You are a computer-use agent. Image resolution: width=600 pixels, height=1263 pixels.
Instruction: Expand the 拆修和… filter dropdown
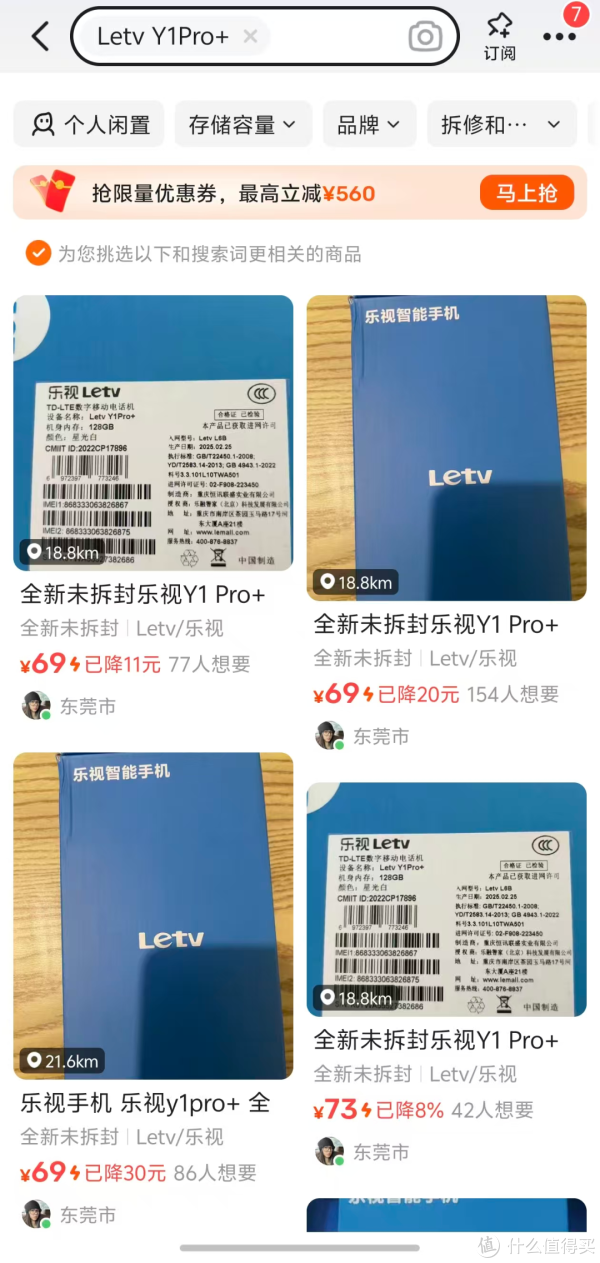tap(501, 125)
